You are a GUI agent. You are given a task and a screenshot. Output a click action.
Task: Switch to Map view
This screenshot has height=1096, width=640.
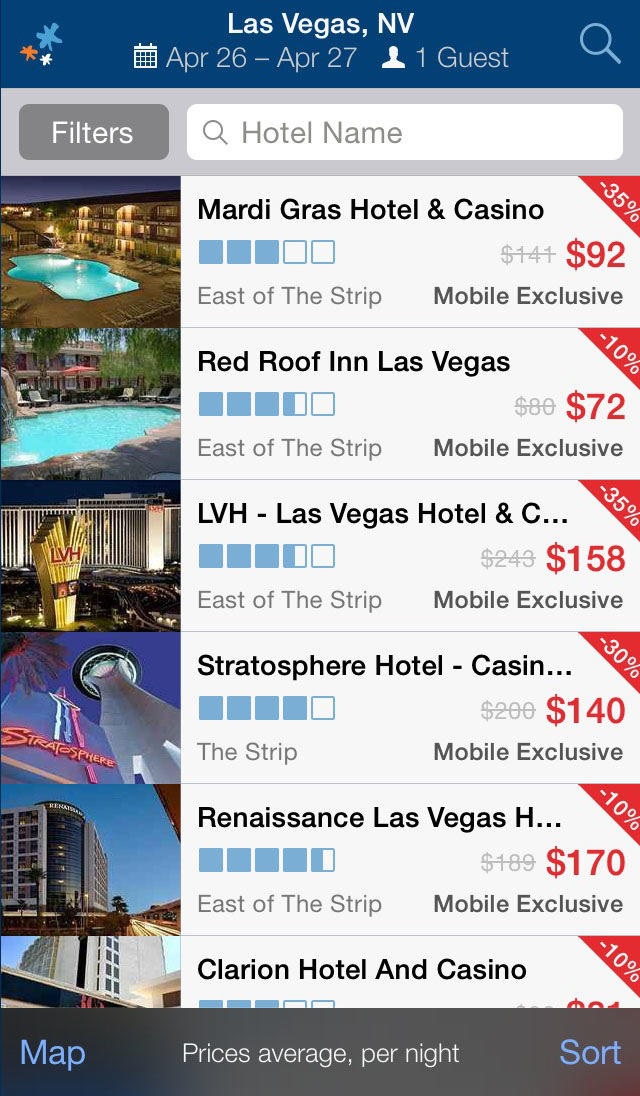tap(53, 1052)
